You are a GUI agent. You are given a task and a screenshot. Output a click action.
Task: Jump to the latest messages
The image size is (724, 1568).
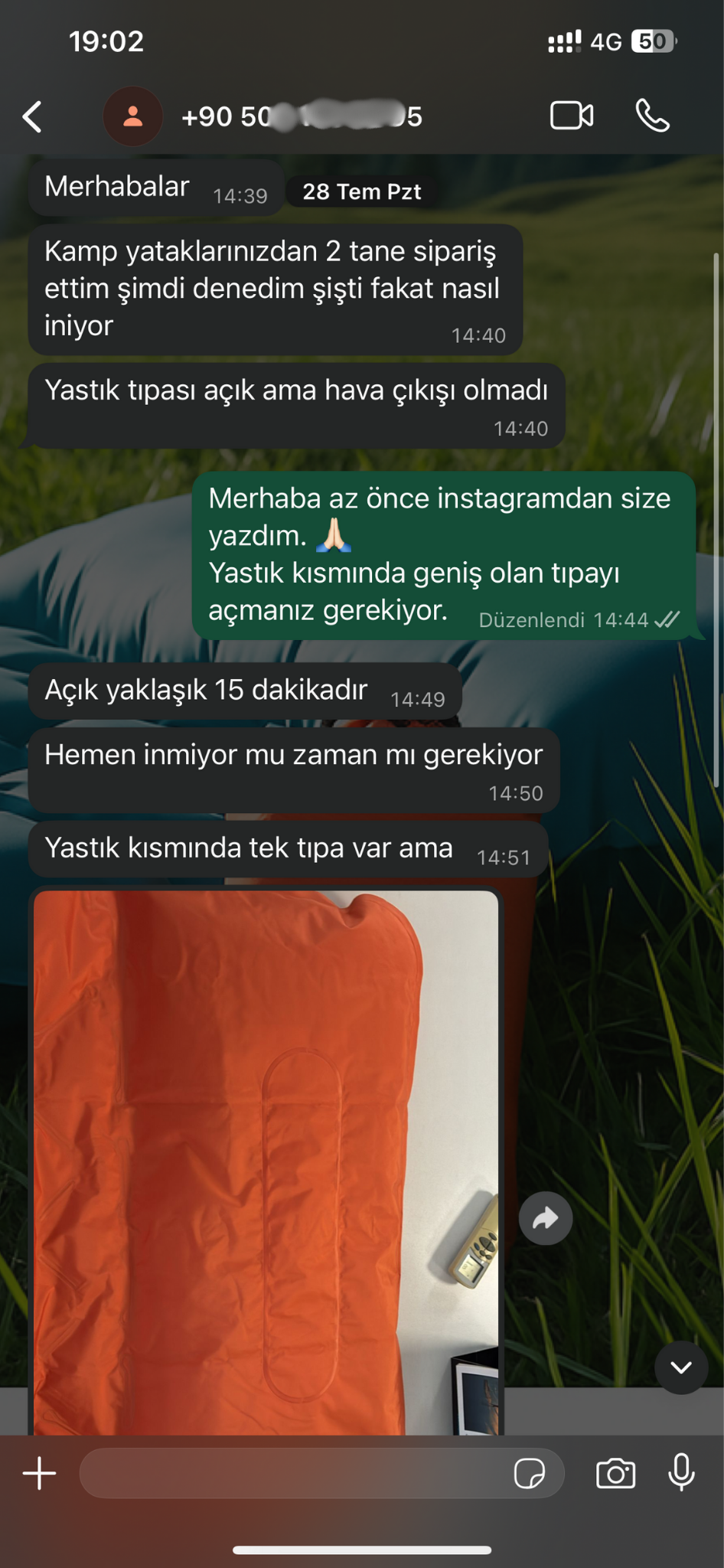click(680, 1367)
